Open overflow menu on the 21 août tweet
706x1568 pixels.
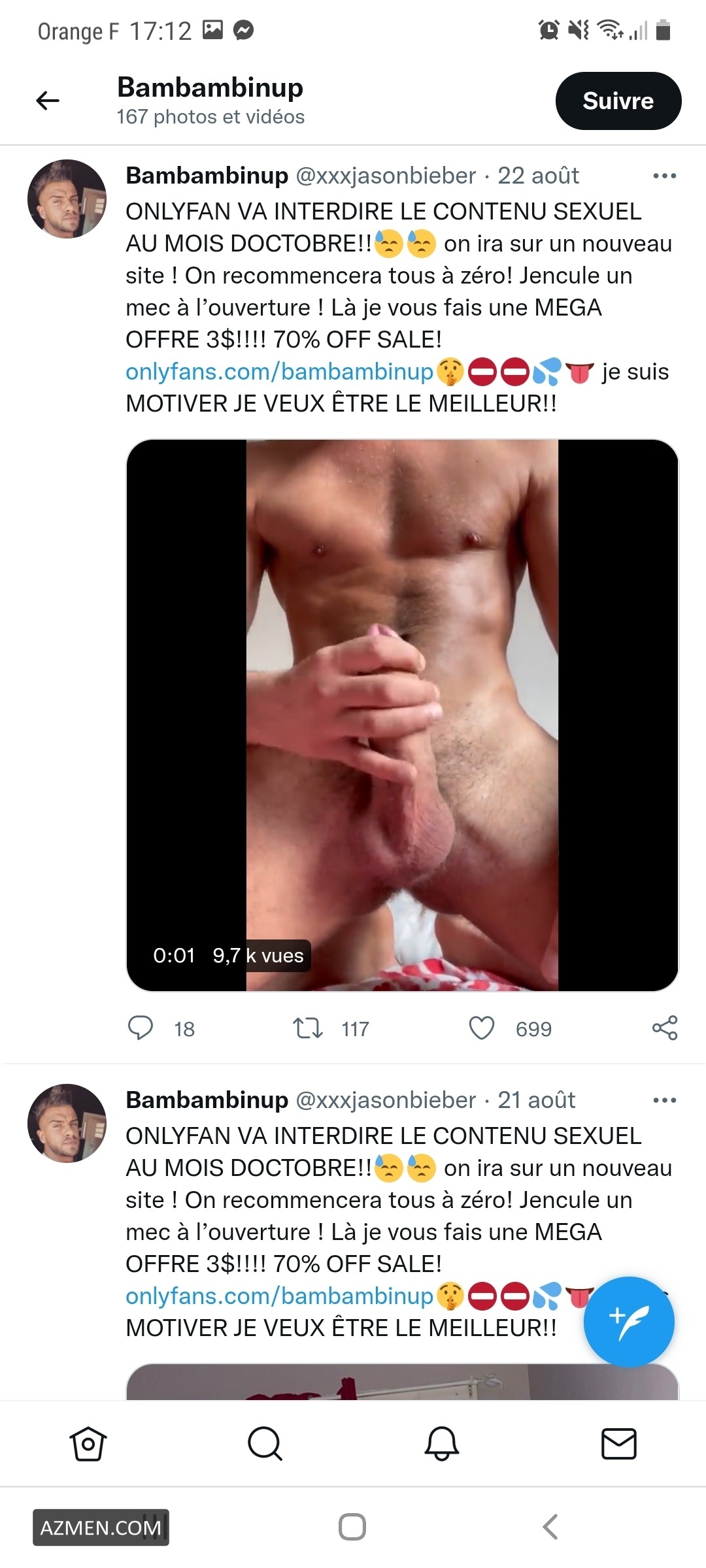(664, 1100)
